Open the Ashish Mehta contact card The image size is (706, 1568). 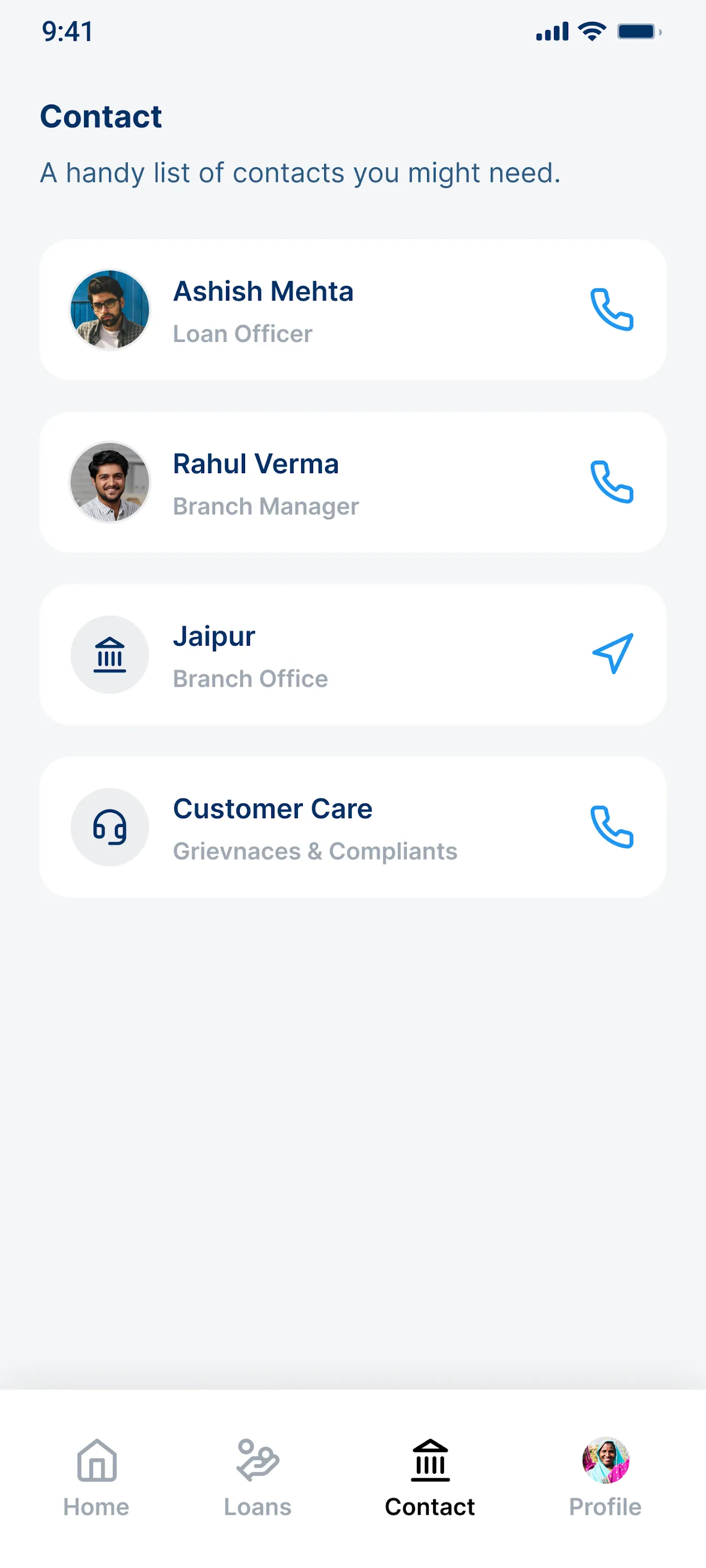pos(352,310)
